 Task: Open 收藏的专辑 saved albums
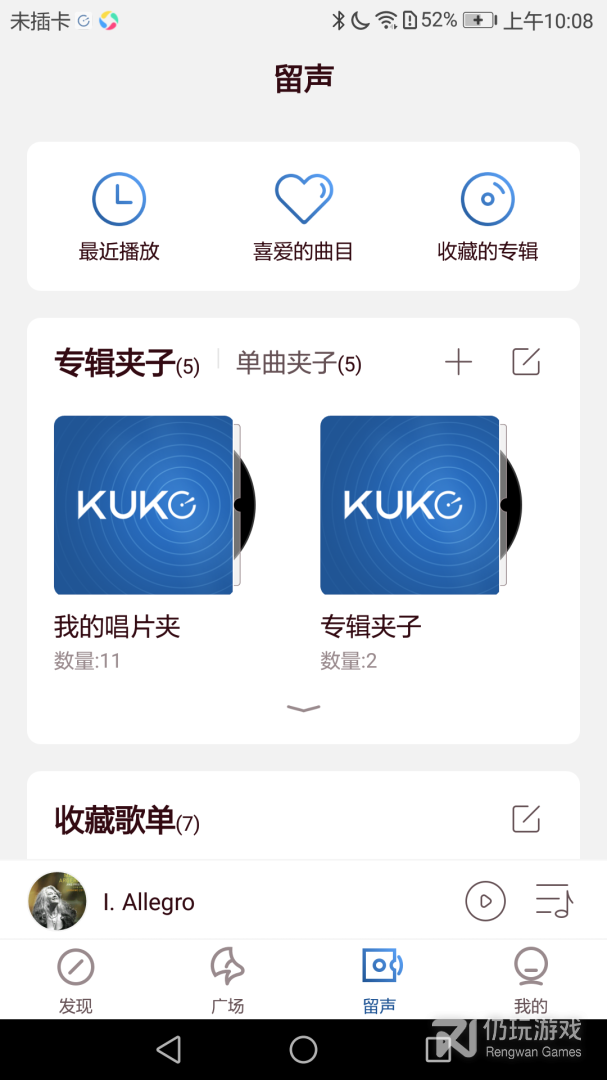point(487,216)
